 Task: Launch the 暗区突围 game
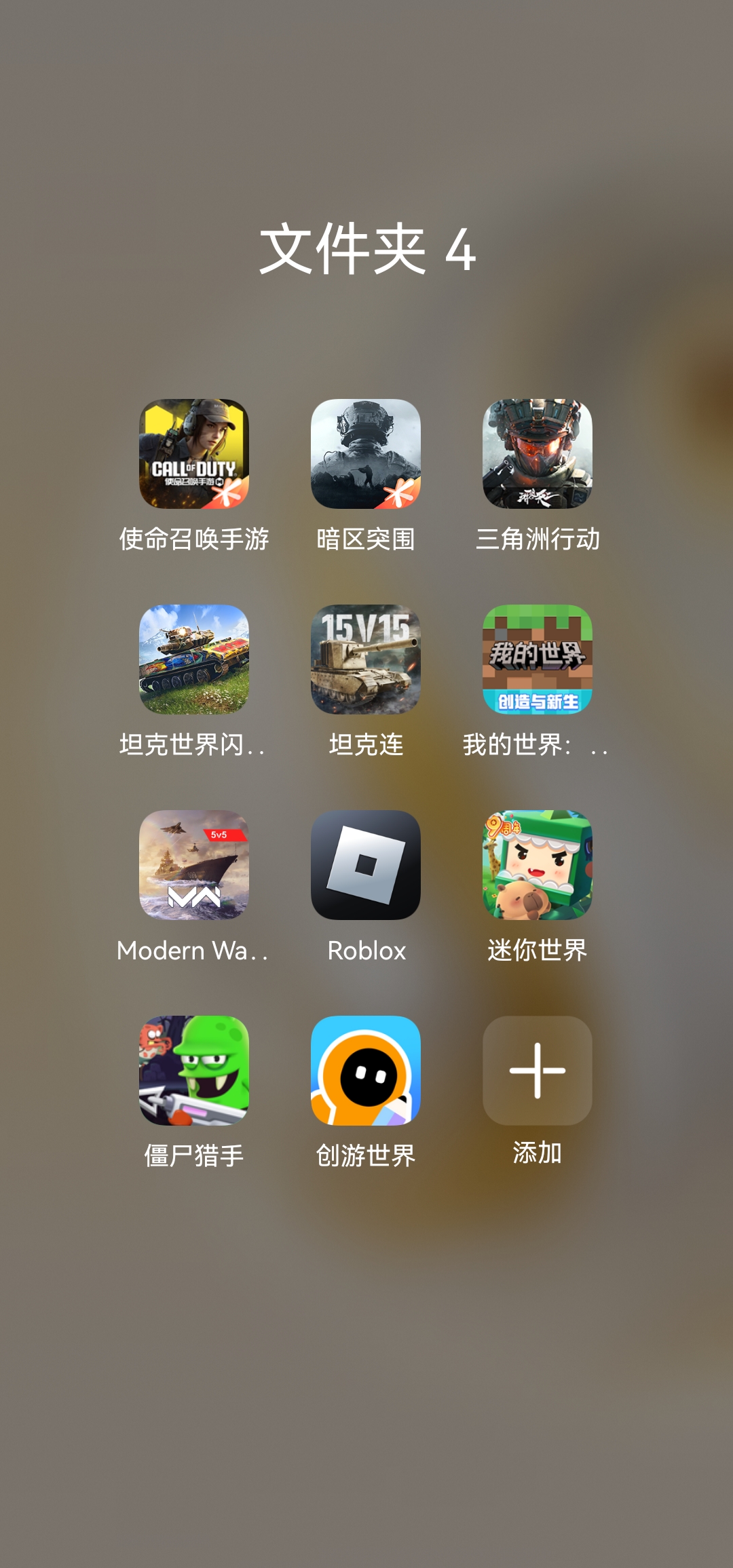coord(366,454)
